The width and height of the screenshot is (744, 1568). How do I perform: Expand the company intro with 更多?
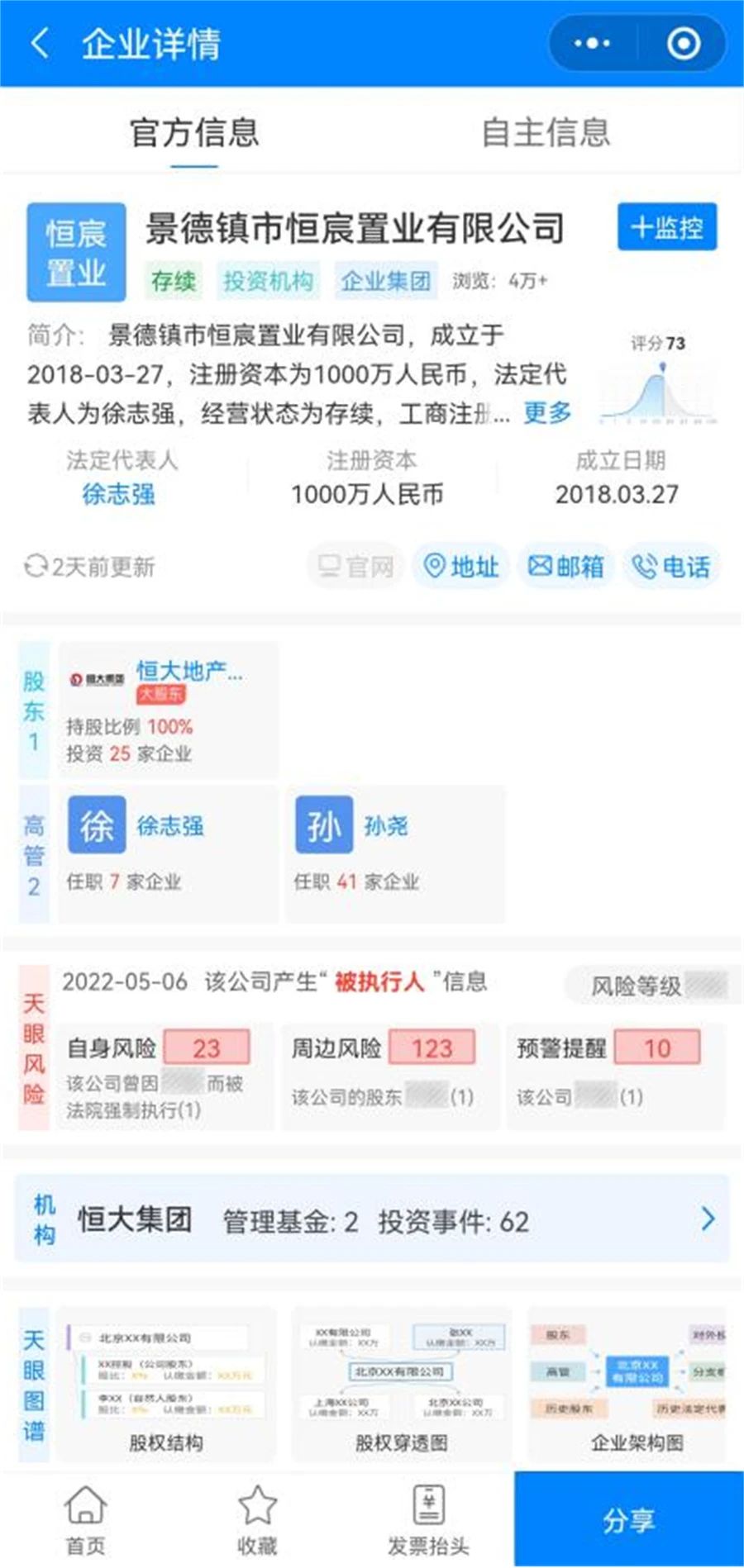547,411
